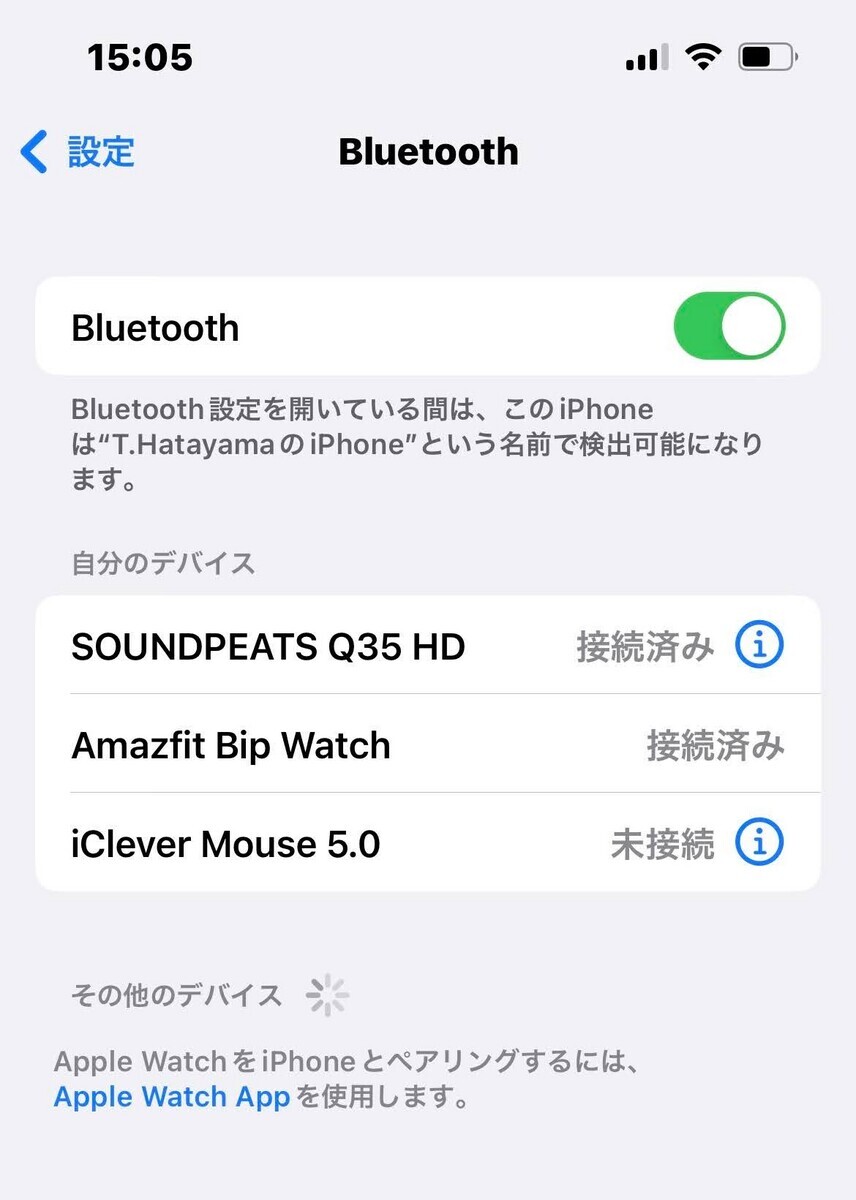
Task: Go back to 設定
Action: pos(77,152)
